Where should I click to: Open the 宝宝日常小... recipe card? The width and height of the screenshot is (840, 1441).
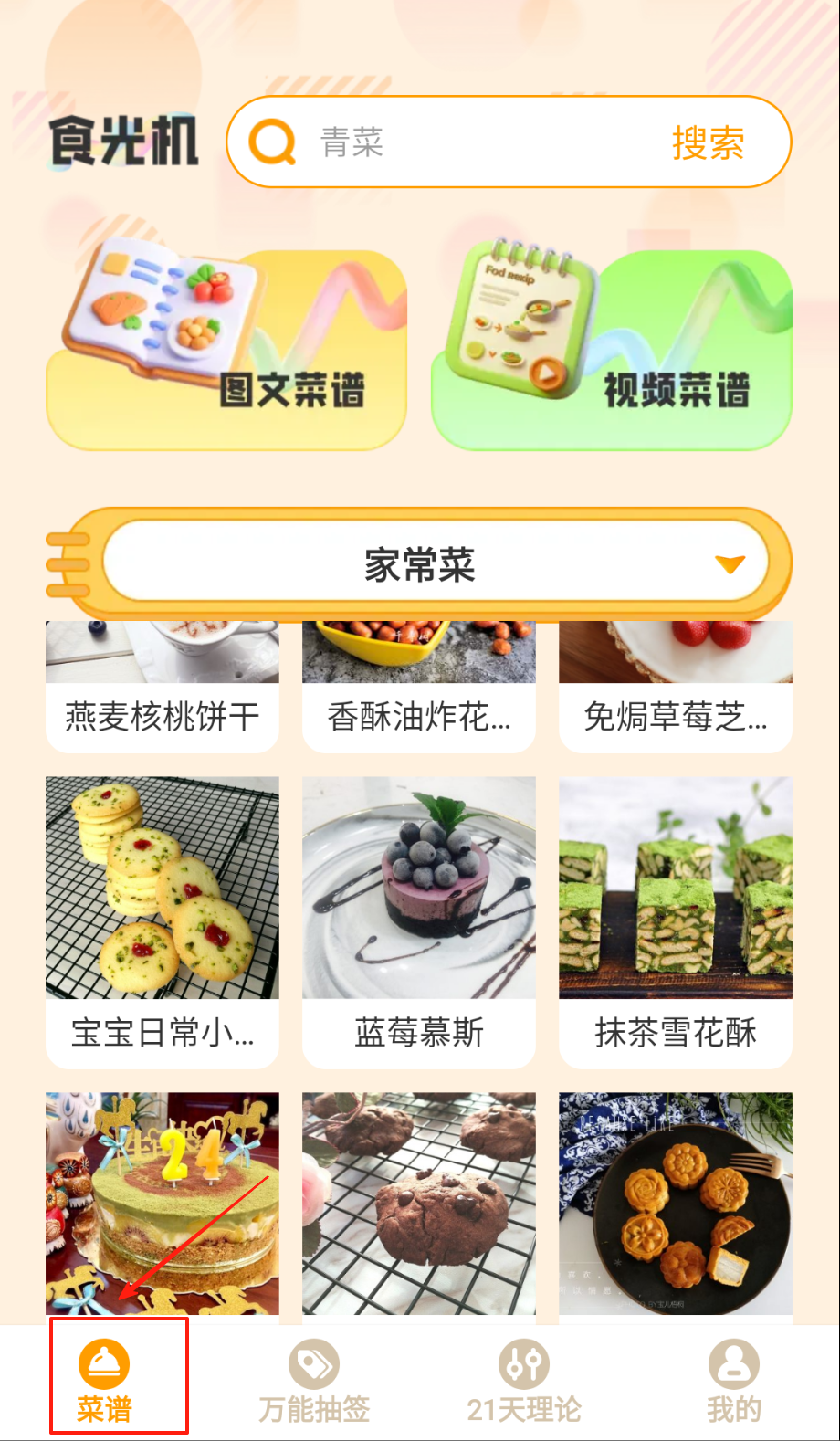point(163,920)
